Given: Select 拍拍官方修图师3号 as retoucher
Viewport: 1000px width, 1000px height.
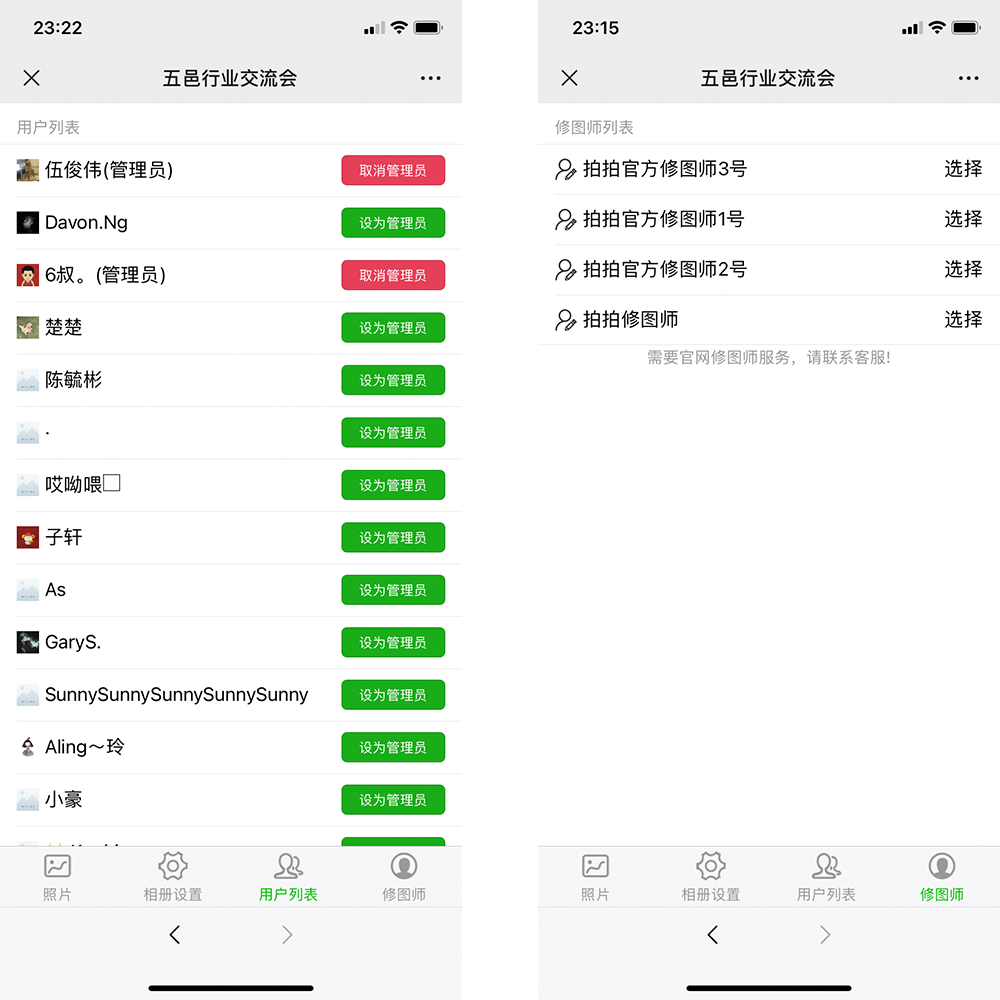Looking at the screenshot, I should 962,169.
